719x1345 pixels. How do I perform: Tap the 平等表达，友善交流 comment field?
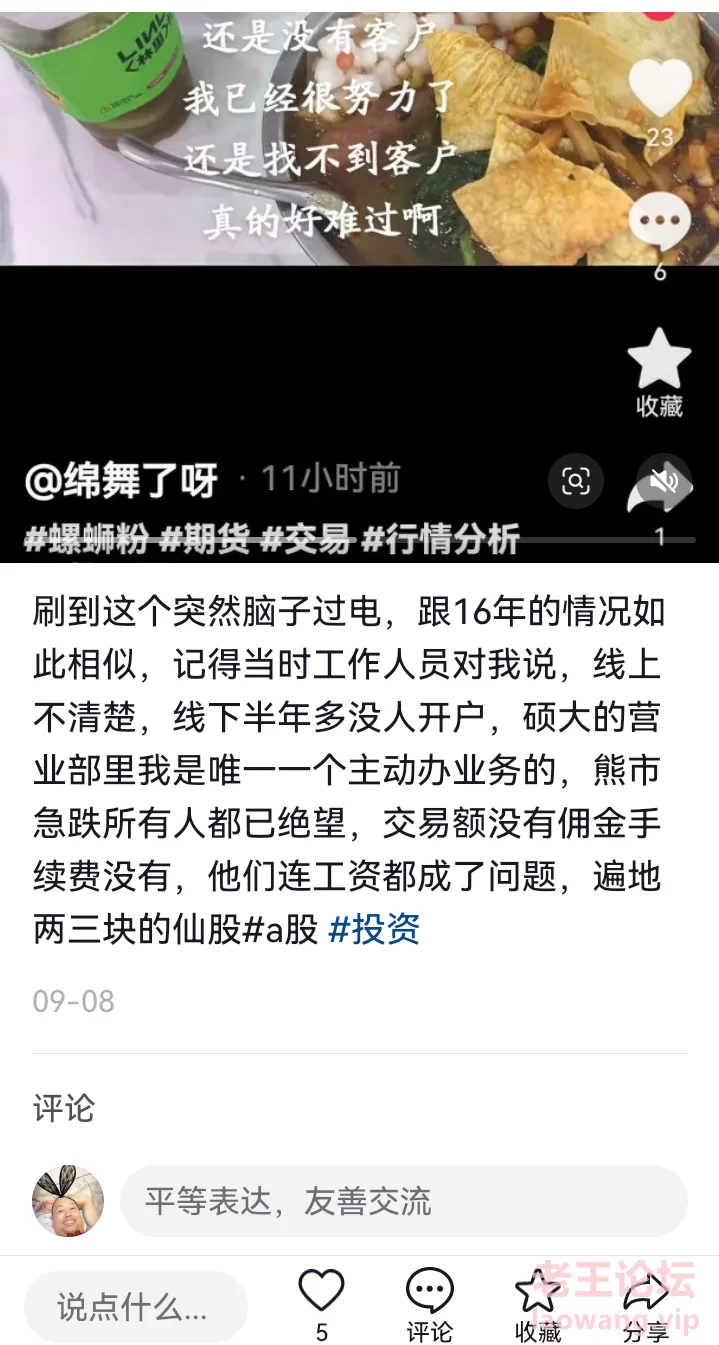coord(404,1200)
